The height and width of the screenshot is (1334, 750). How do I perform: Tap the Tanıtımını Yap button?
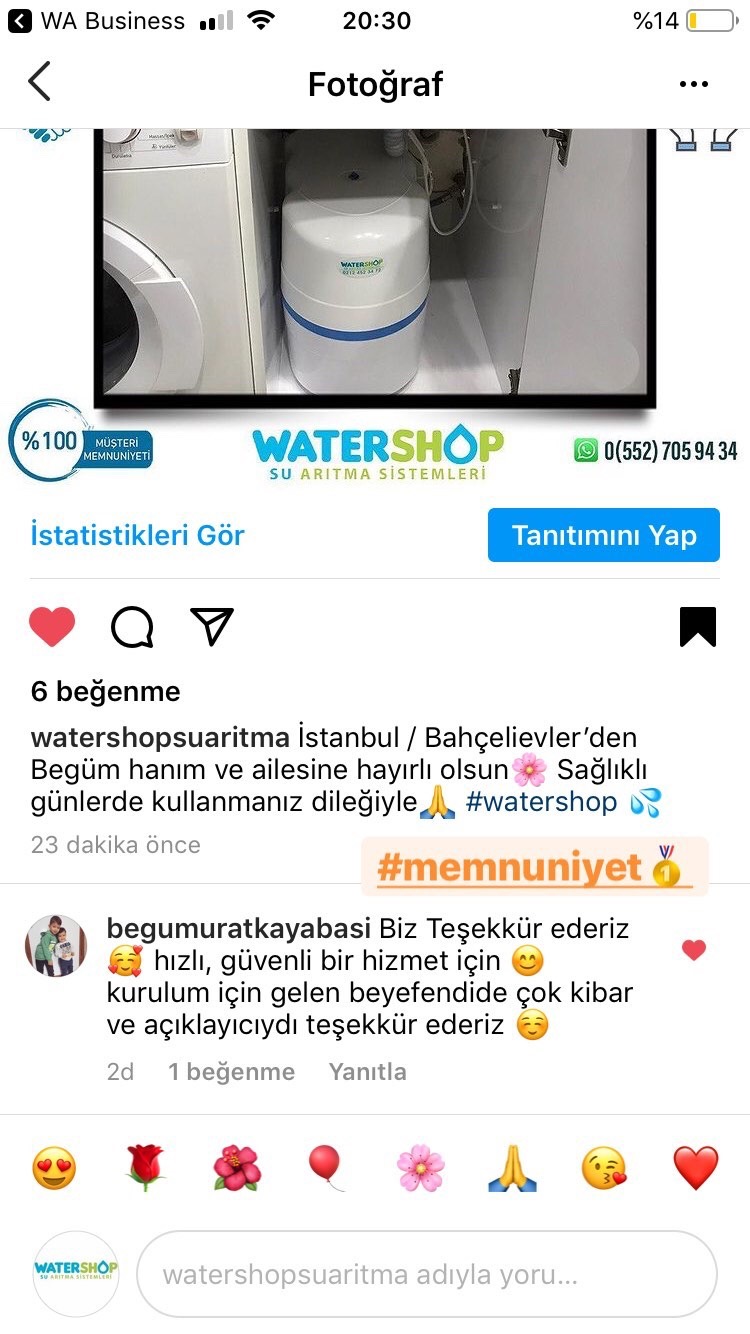(x=604, y=535)
